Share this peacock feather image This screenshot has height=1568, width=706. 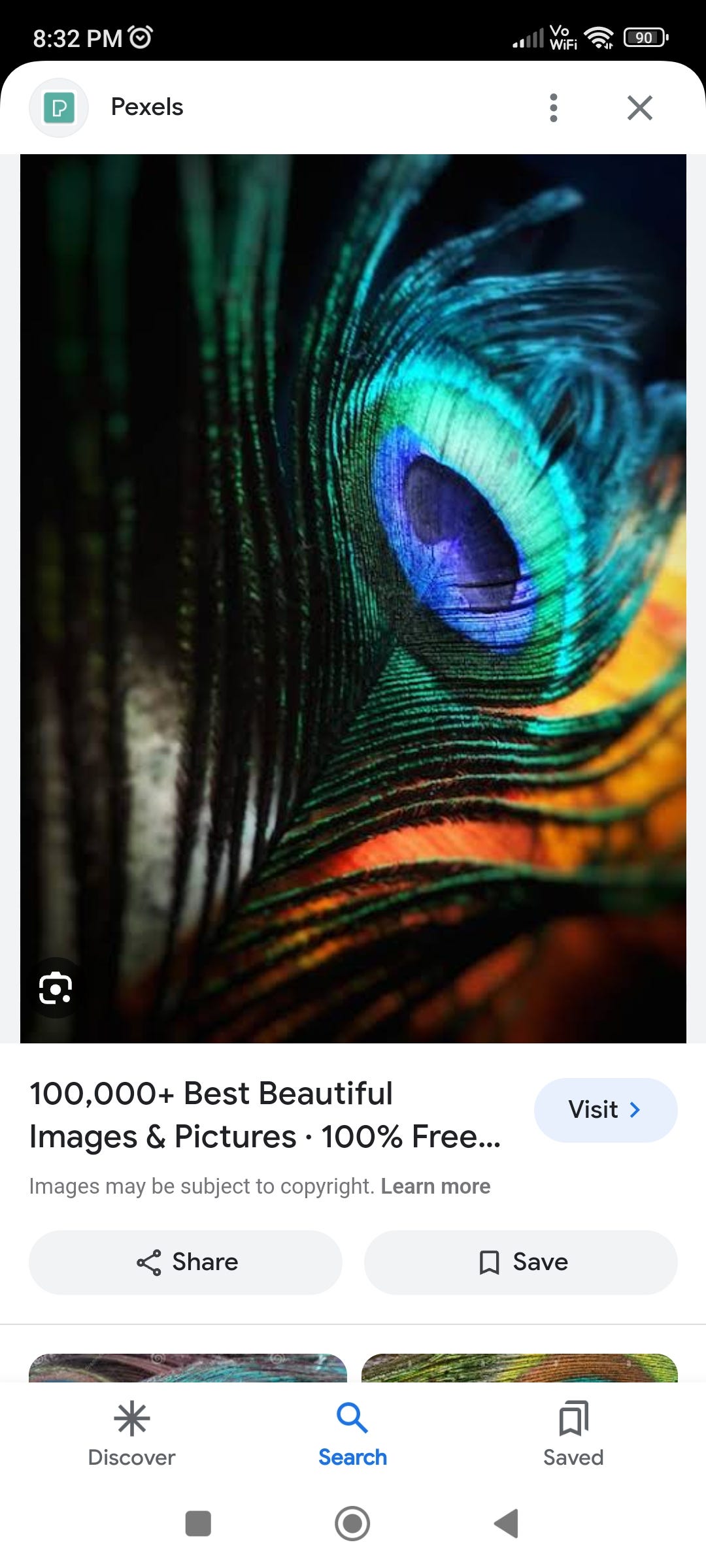coord(186,1262)
